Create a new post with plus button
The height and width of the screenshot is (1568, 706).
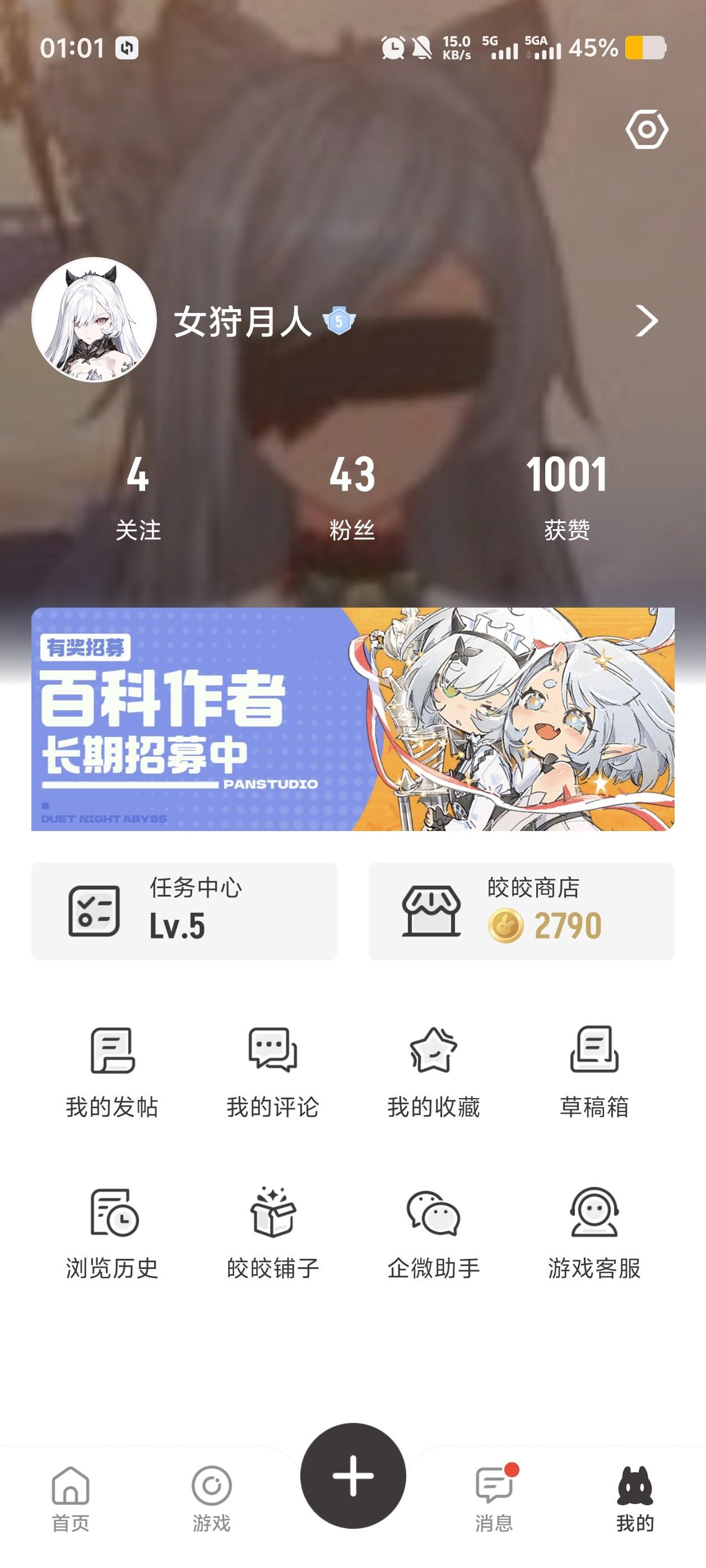click(x=352, y=1476)
